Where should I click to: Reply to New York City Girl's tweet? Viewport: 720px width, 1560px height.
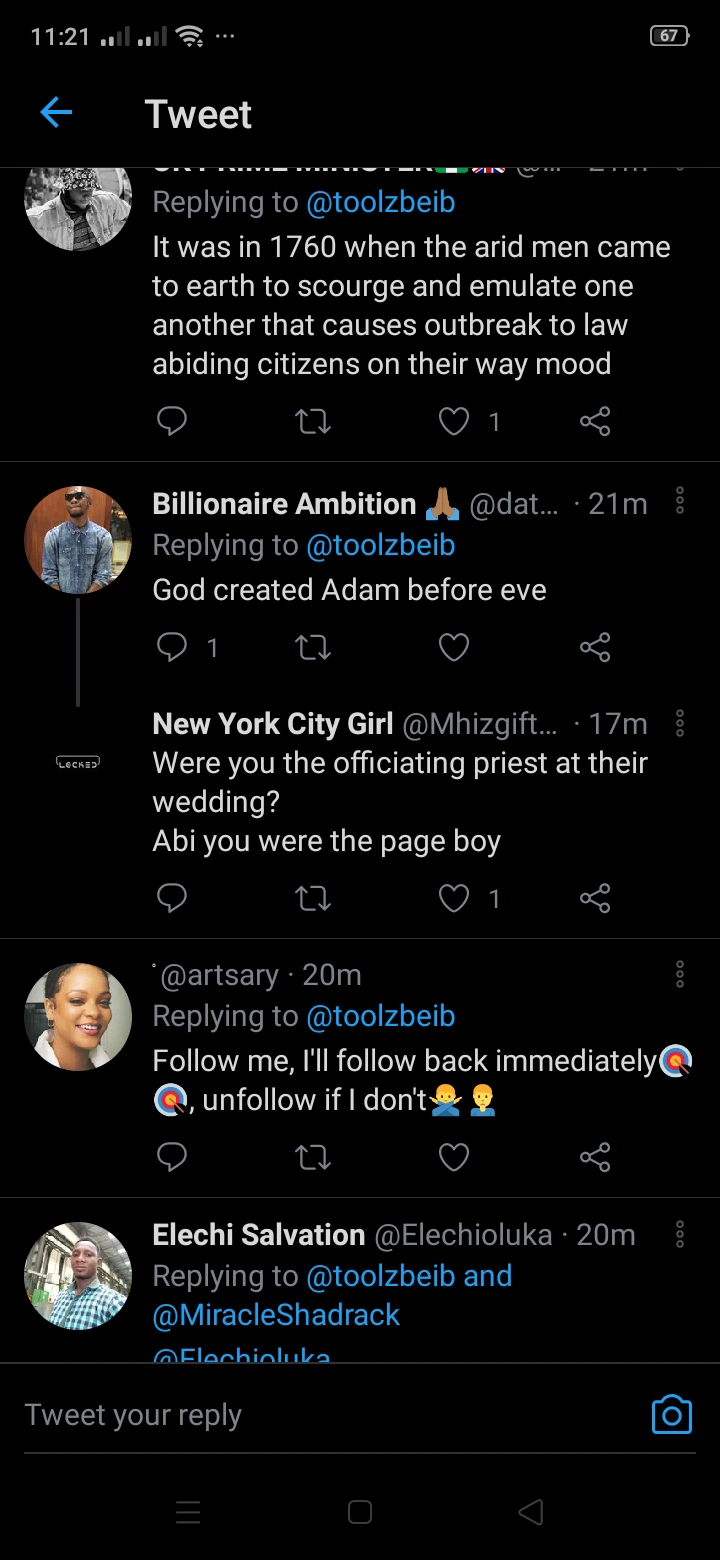coord(172,899)
